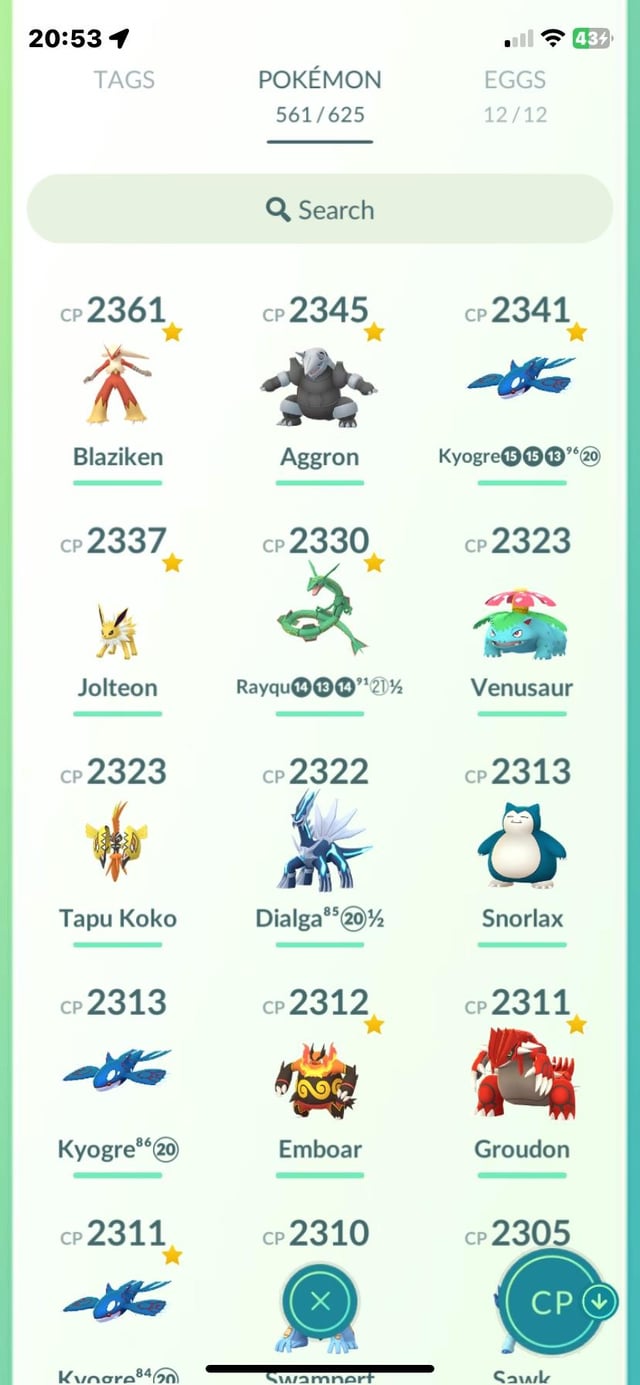Screen dimensions: 640x1385
Task: View Snorlax with CP 2313
Action: click(521, 845)
